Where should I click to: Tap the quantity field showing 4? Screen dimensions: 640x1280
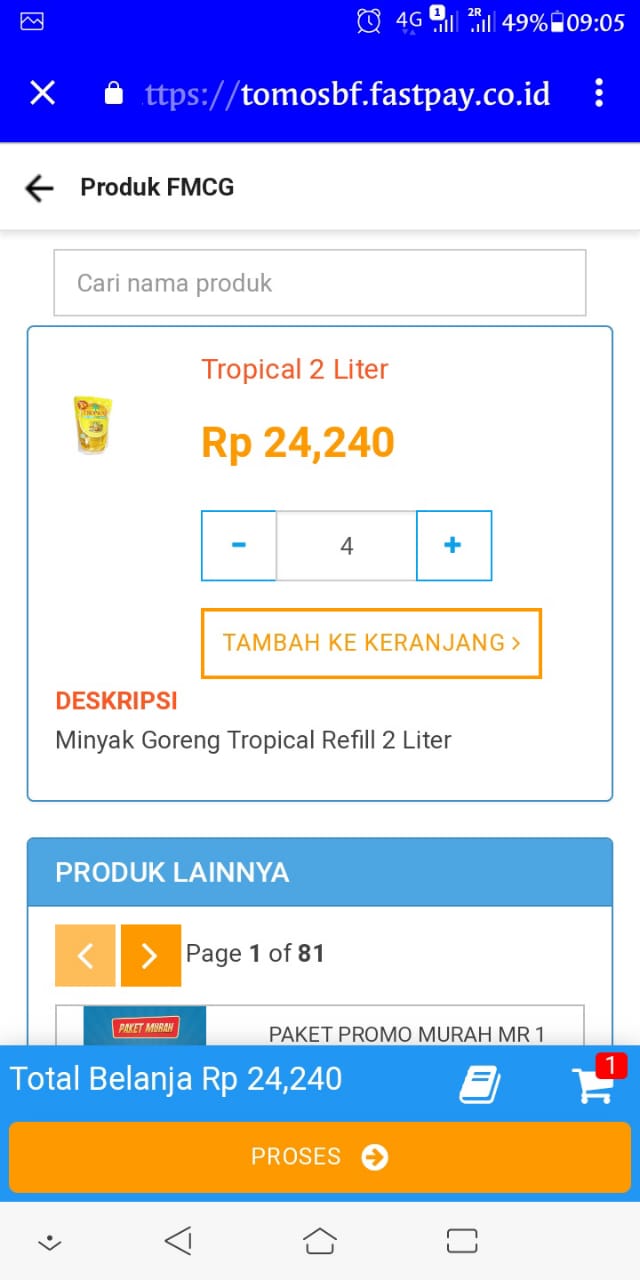coord(347,545)
